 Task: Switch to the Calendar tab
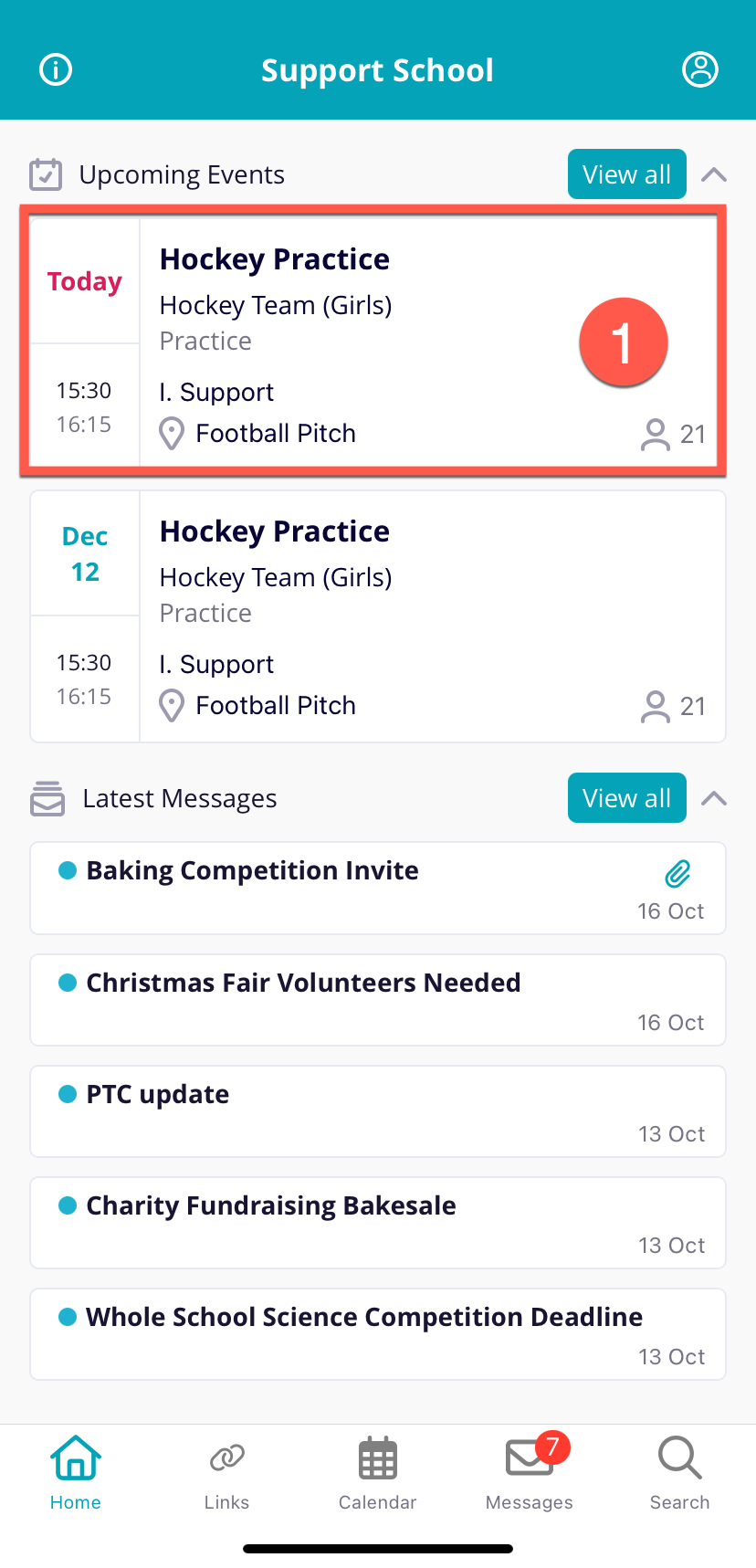pyautogui.click(x=378, y=1472)
